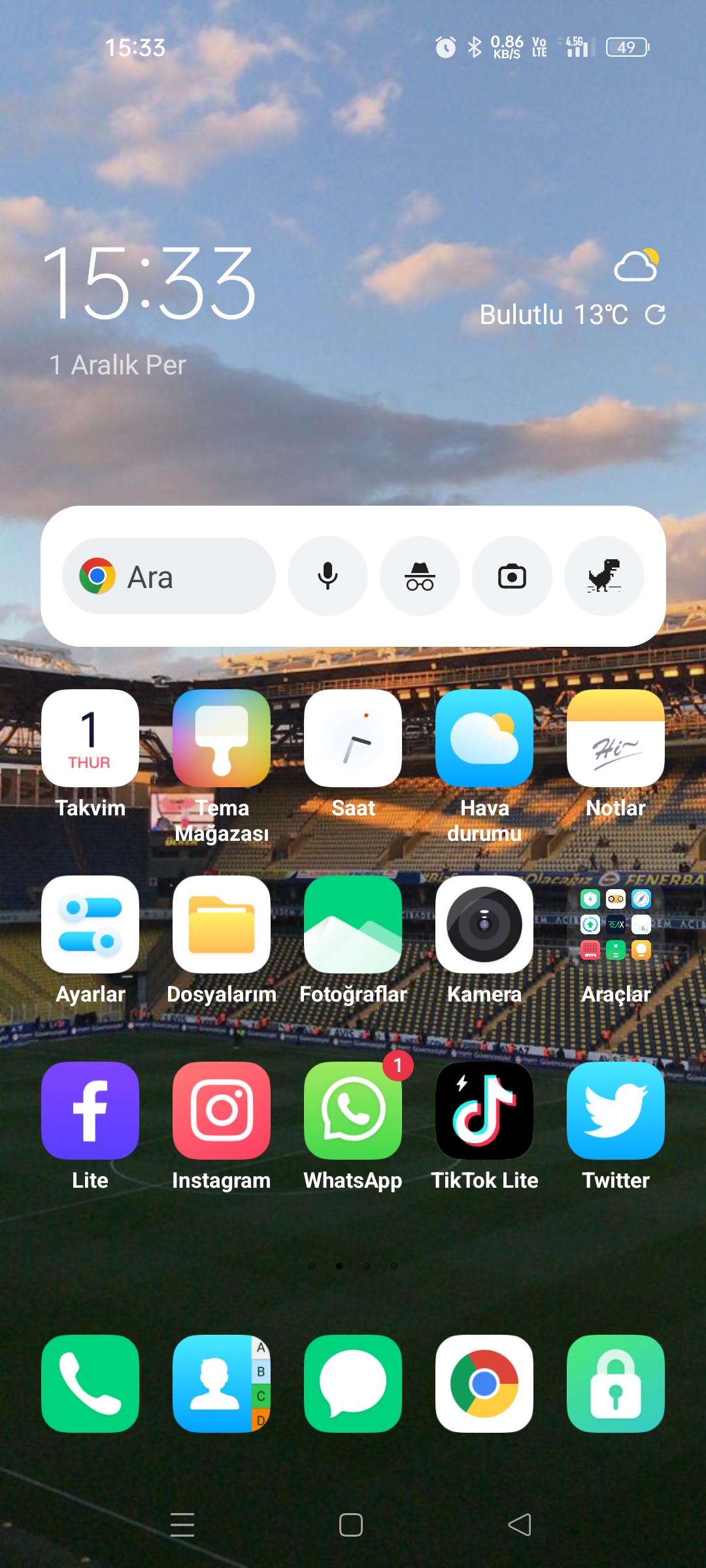
Task: Play the Chrome dino game
Action: [604, 576]
